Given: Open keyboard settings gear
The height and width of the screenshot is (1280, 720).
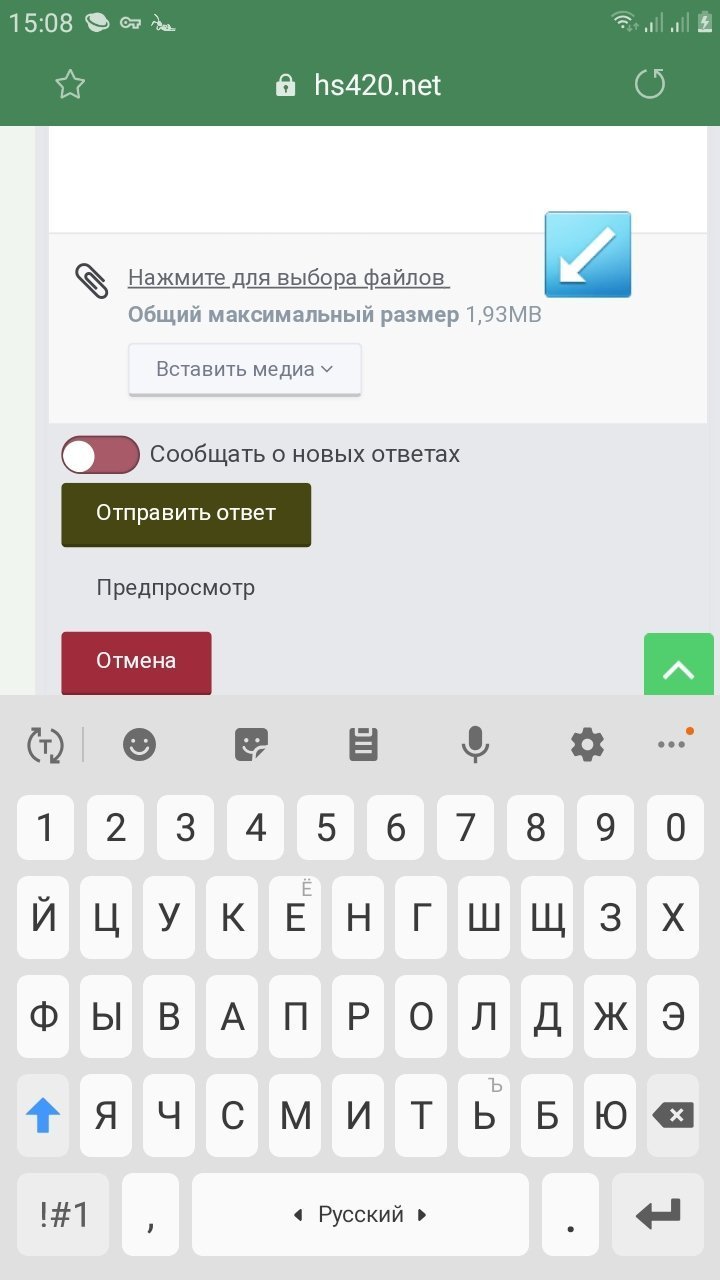Looking at the screenshot, I should point(587,744).
